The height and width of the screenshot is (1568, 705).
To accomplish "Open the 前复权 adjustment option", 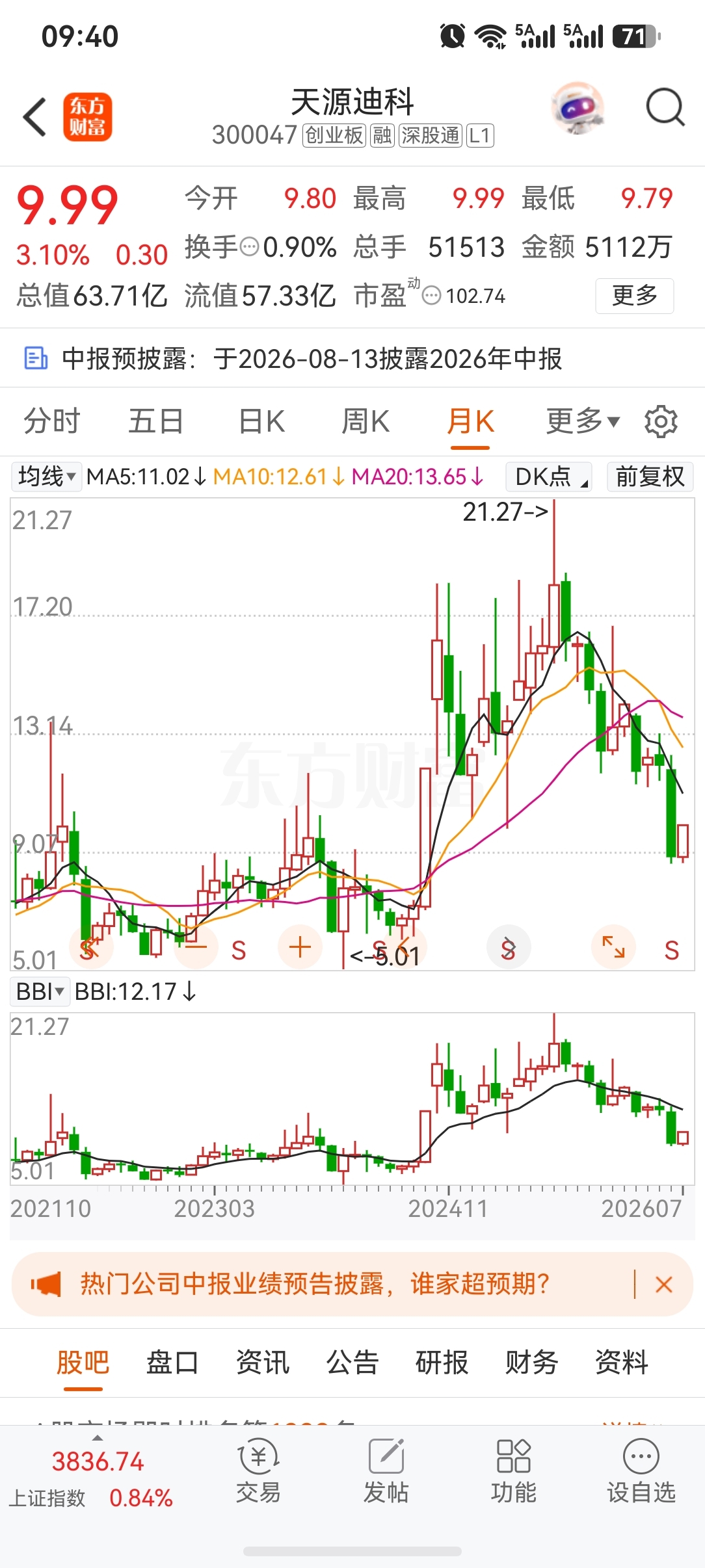I will click(650, 477).
